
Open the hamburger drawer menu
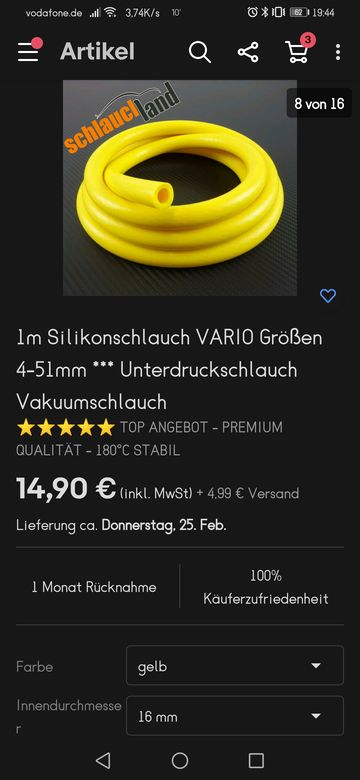[28, 52]
